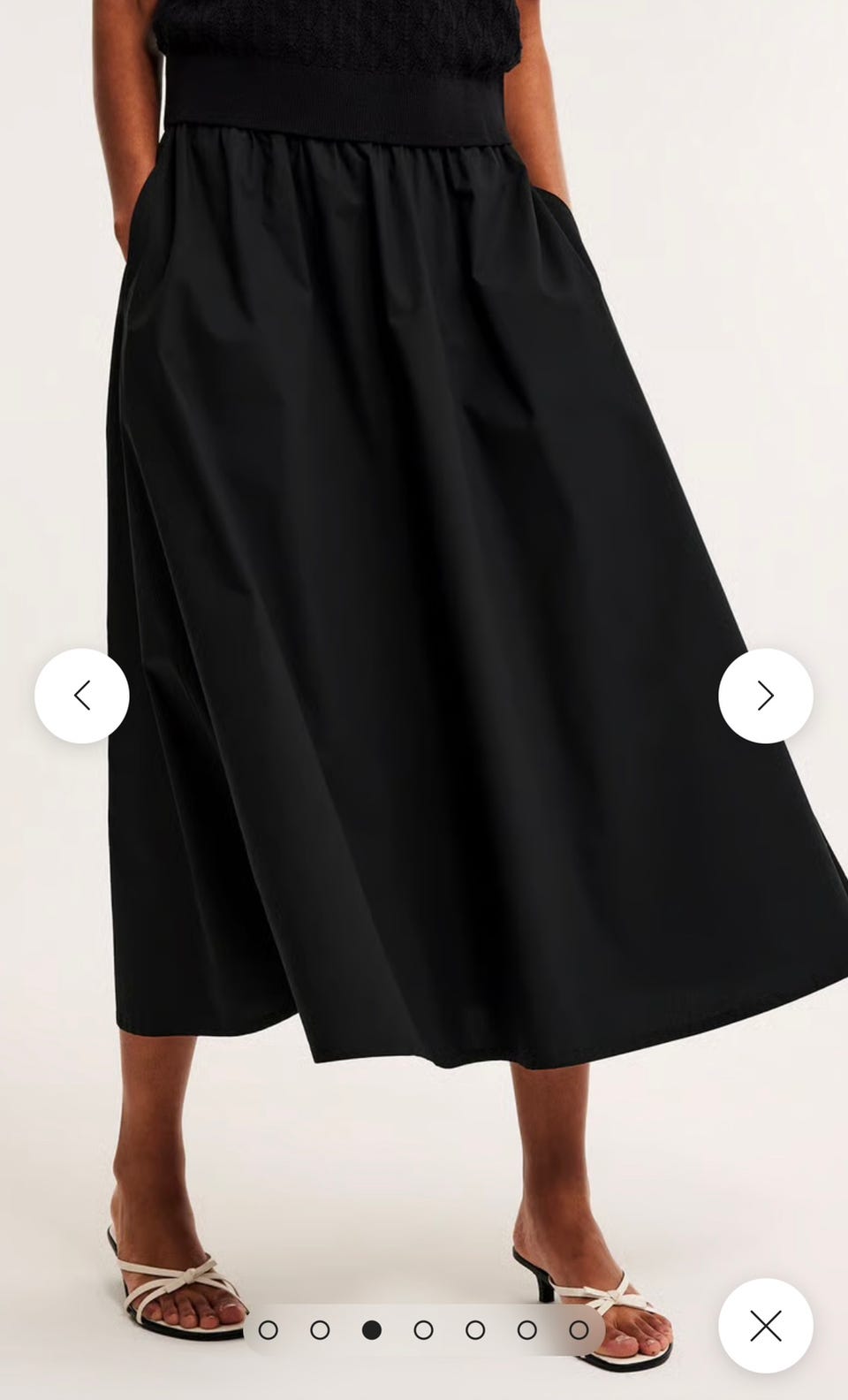Viewport: 848px width, 1400px height.
Task: Jump to the first image dot
Action: click(x=269, y=1329)
